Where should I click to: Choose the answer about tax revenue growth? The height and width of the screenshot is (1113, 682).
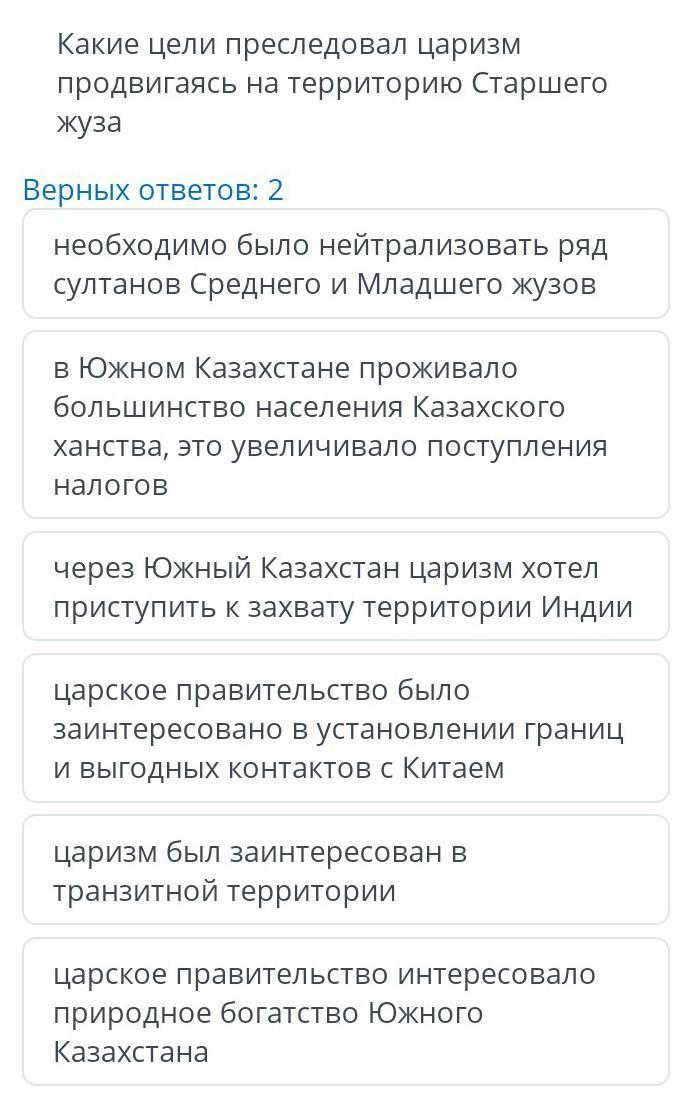pos(346,425)
